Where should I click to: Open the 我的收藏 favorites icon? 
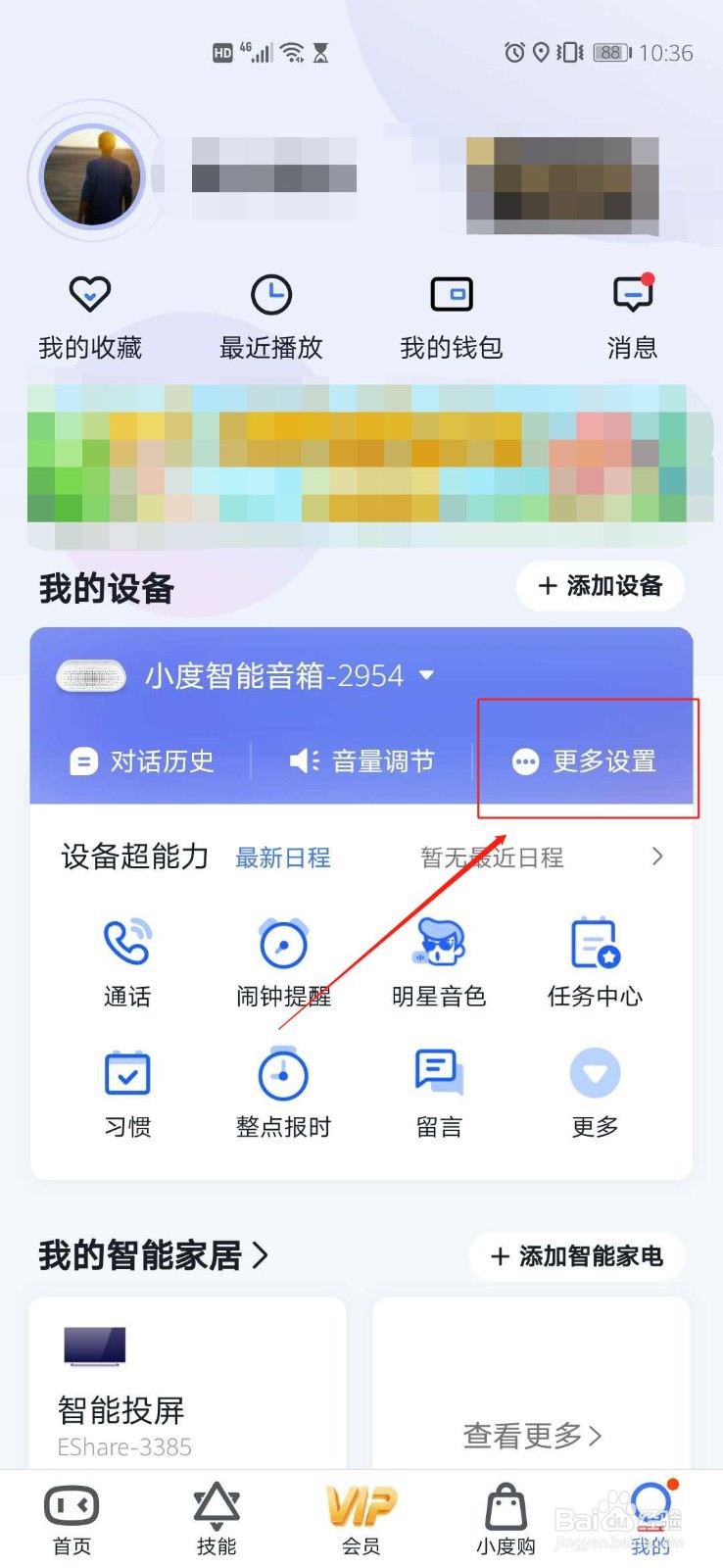click(x=90, y=294)
